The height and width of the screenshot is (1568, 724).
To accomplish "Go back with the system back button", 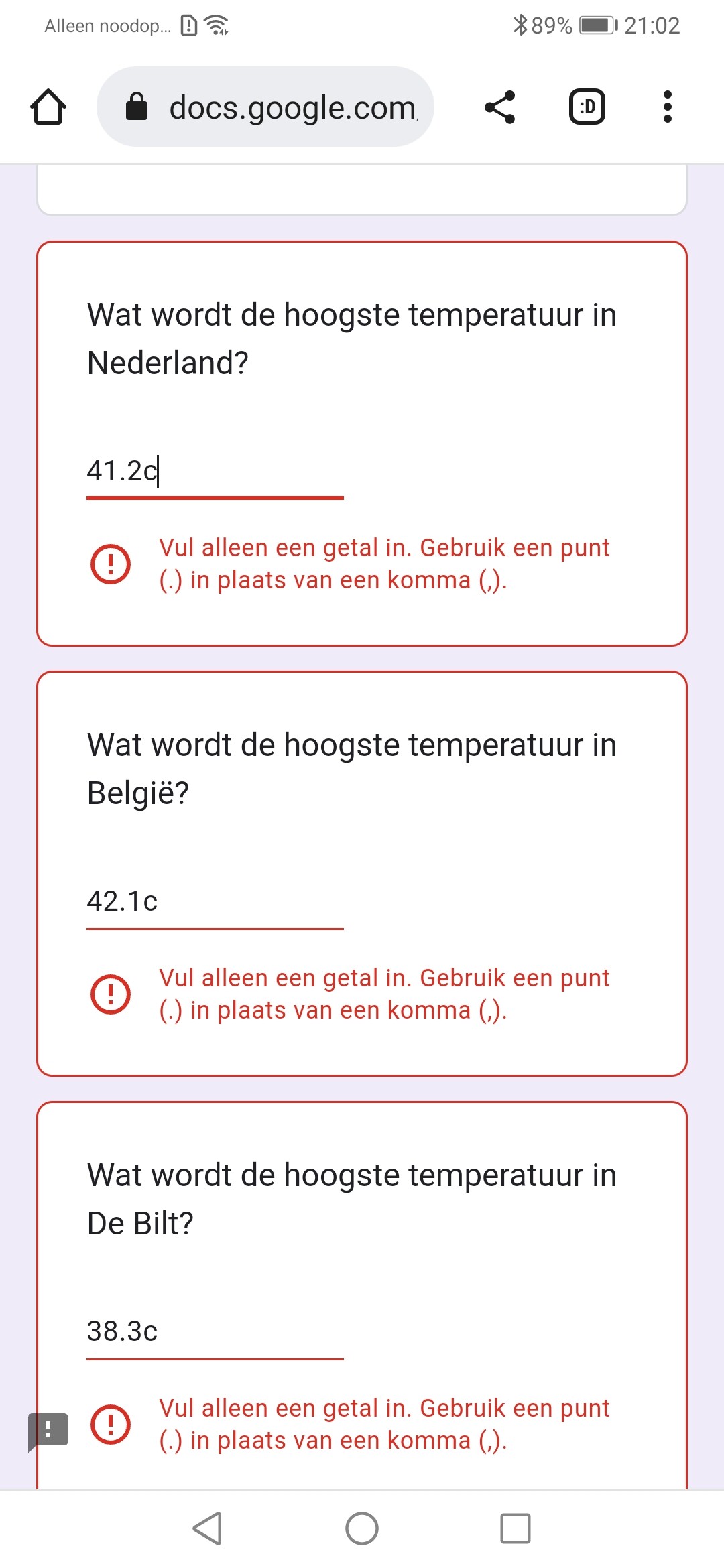I will click(x=207, y=1528).
